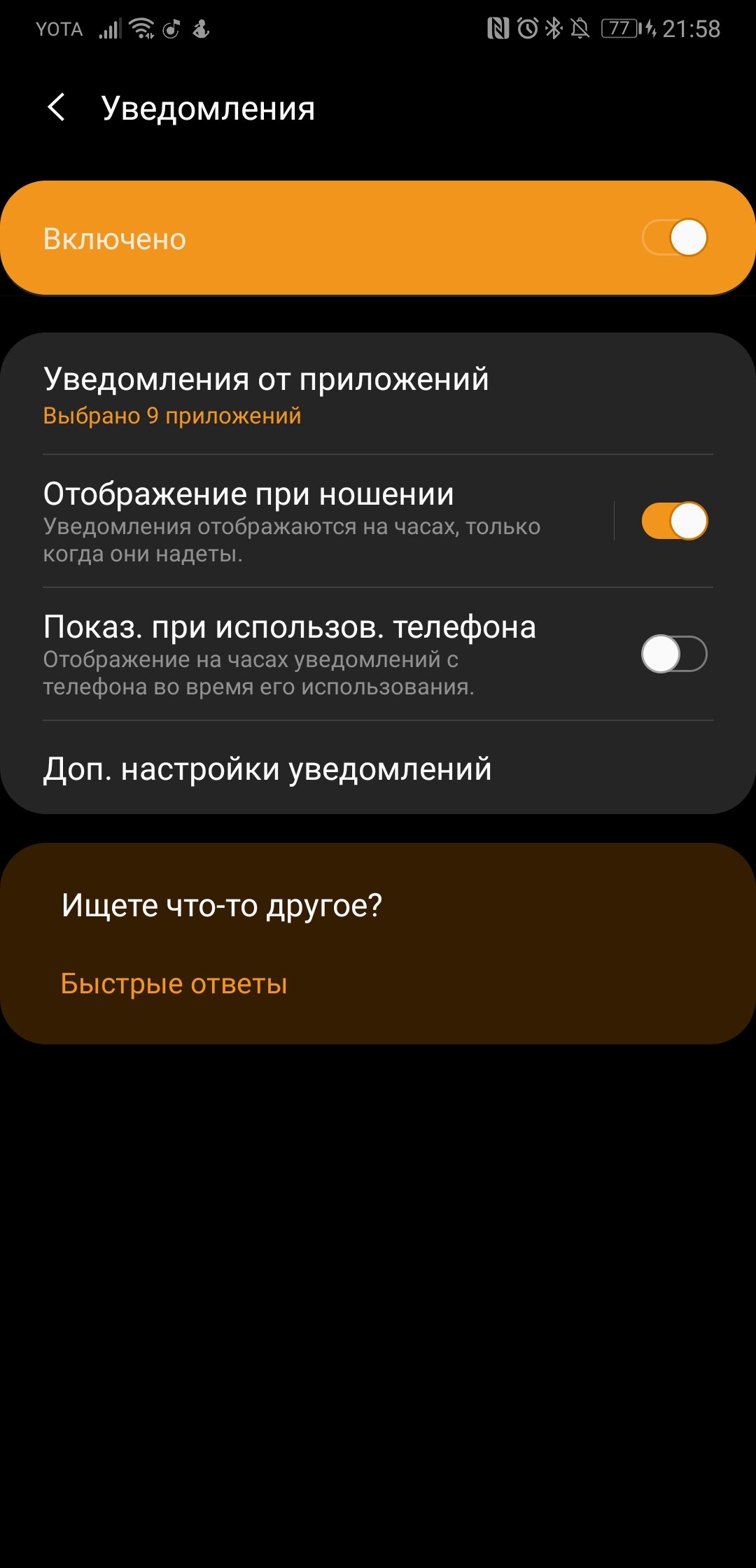Disable Отображение при ношении toggle

coord(675,521)
